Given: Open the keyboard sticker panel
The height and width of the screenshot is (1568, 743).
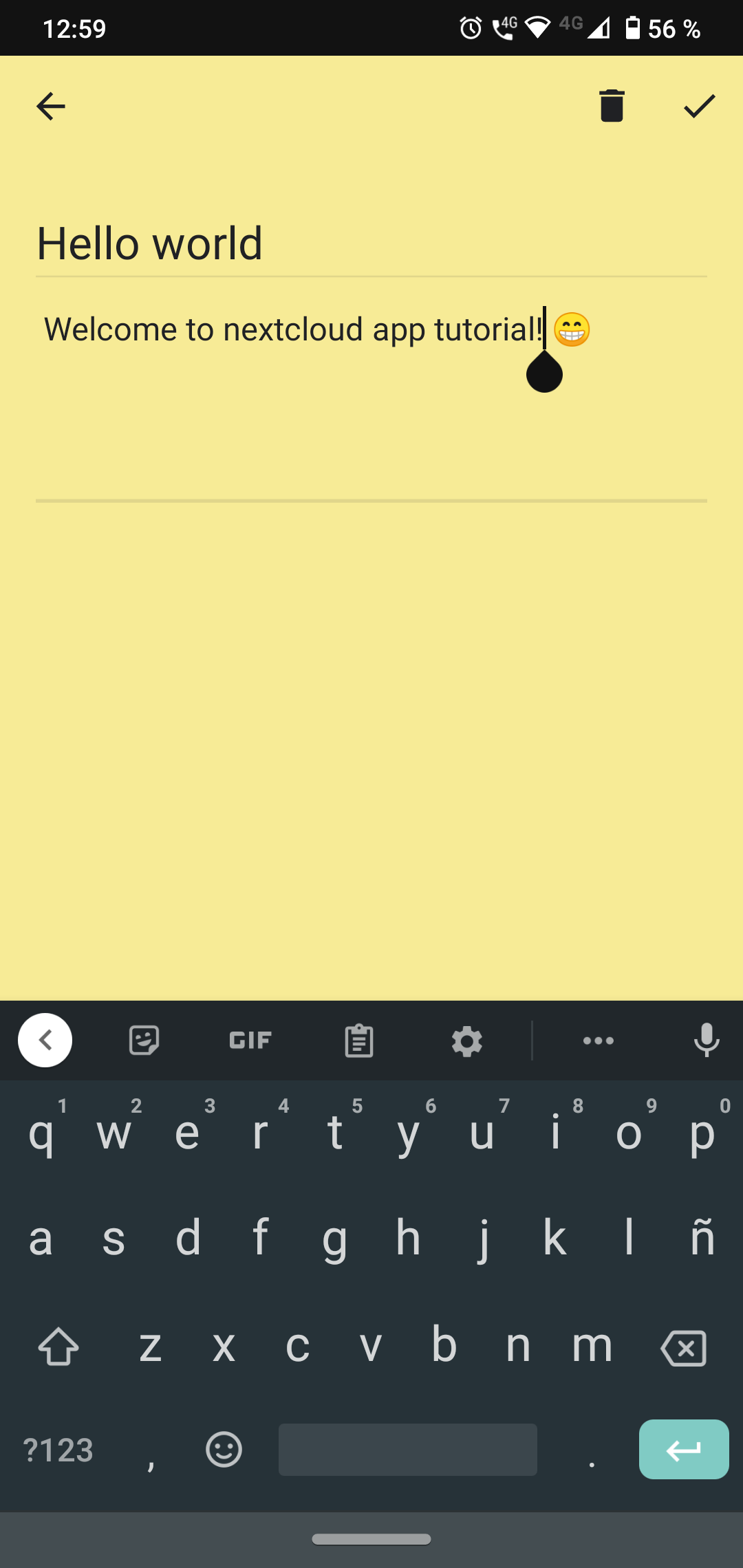Looking at the screenshot, I should point(144,1040).
